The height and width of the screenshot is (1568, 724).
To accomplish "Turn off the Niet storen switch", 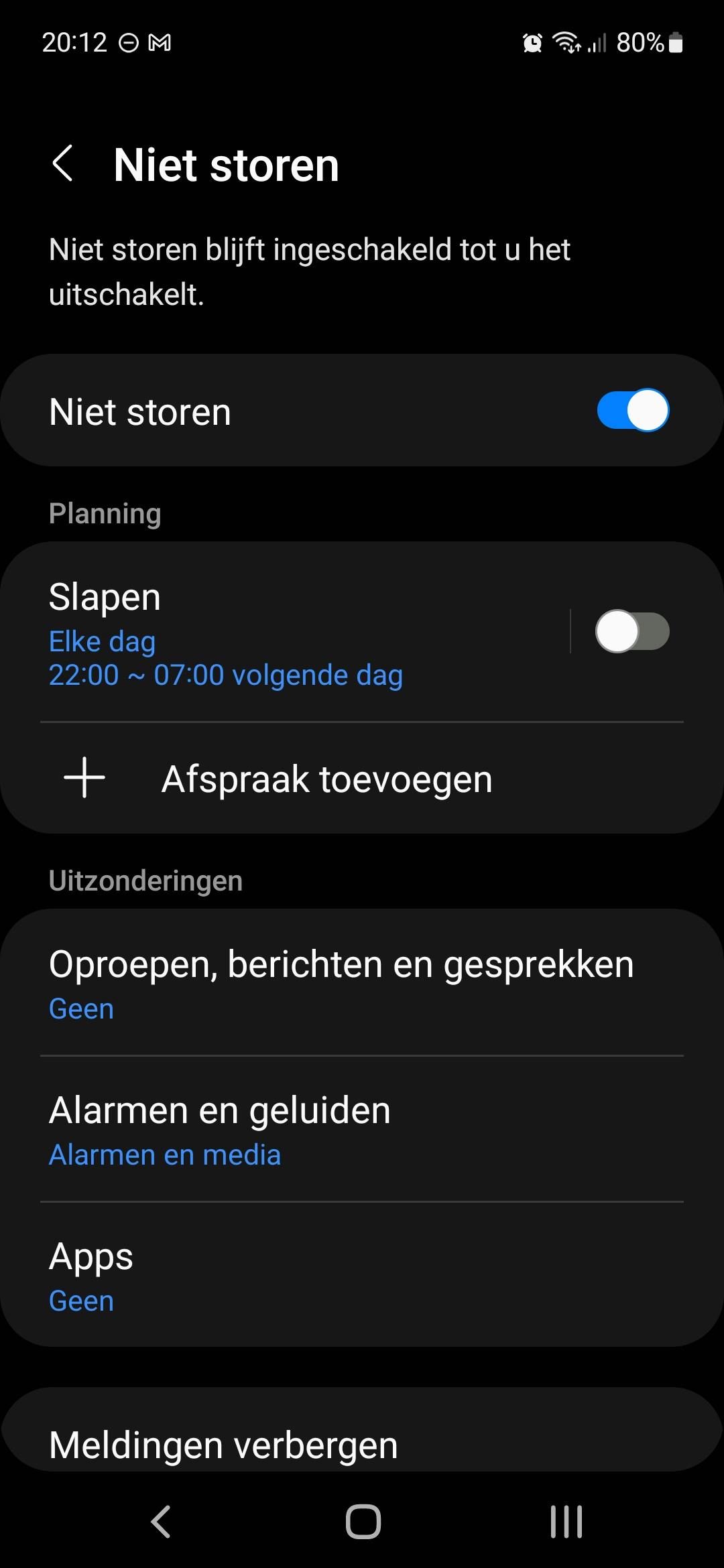I will click(632, 410).
